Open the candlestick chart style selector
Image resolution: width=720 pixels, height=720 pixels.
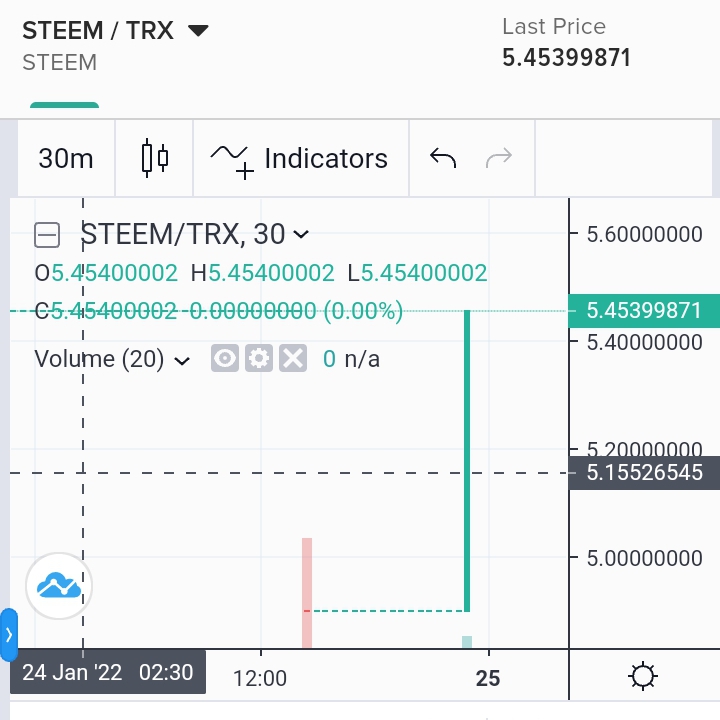click(x=154, y=158)
